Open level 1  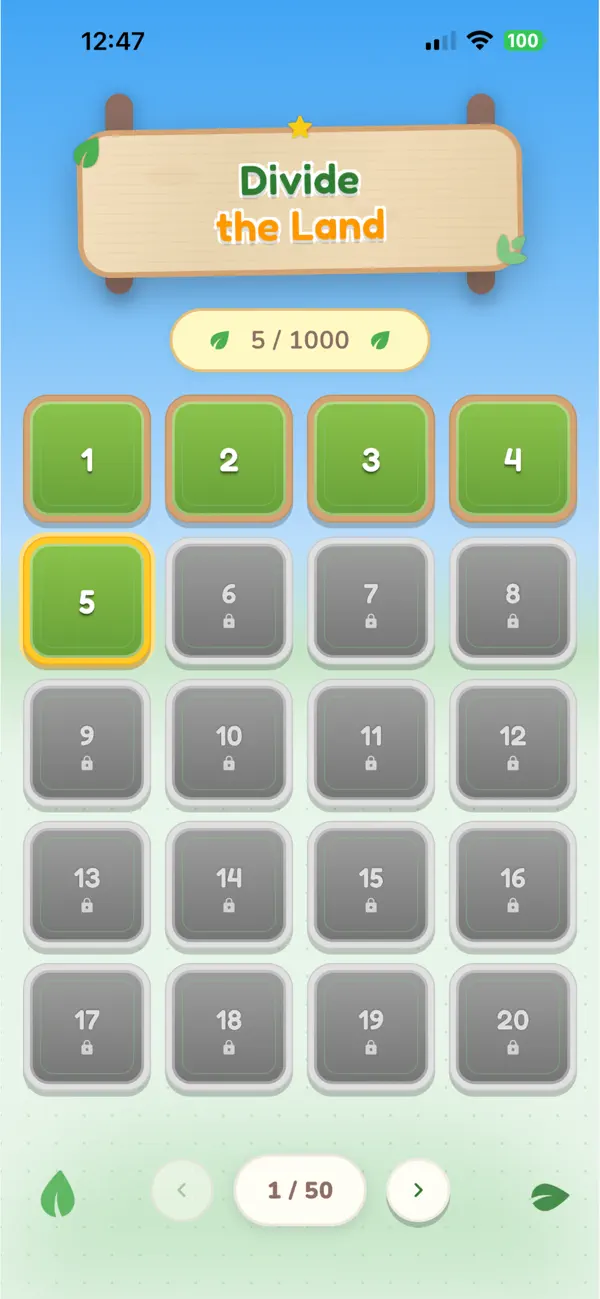(x=87, y=459)
